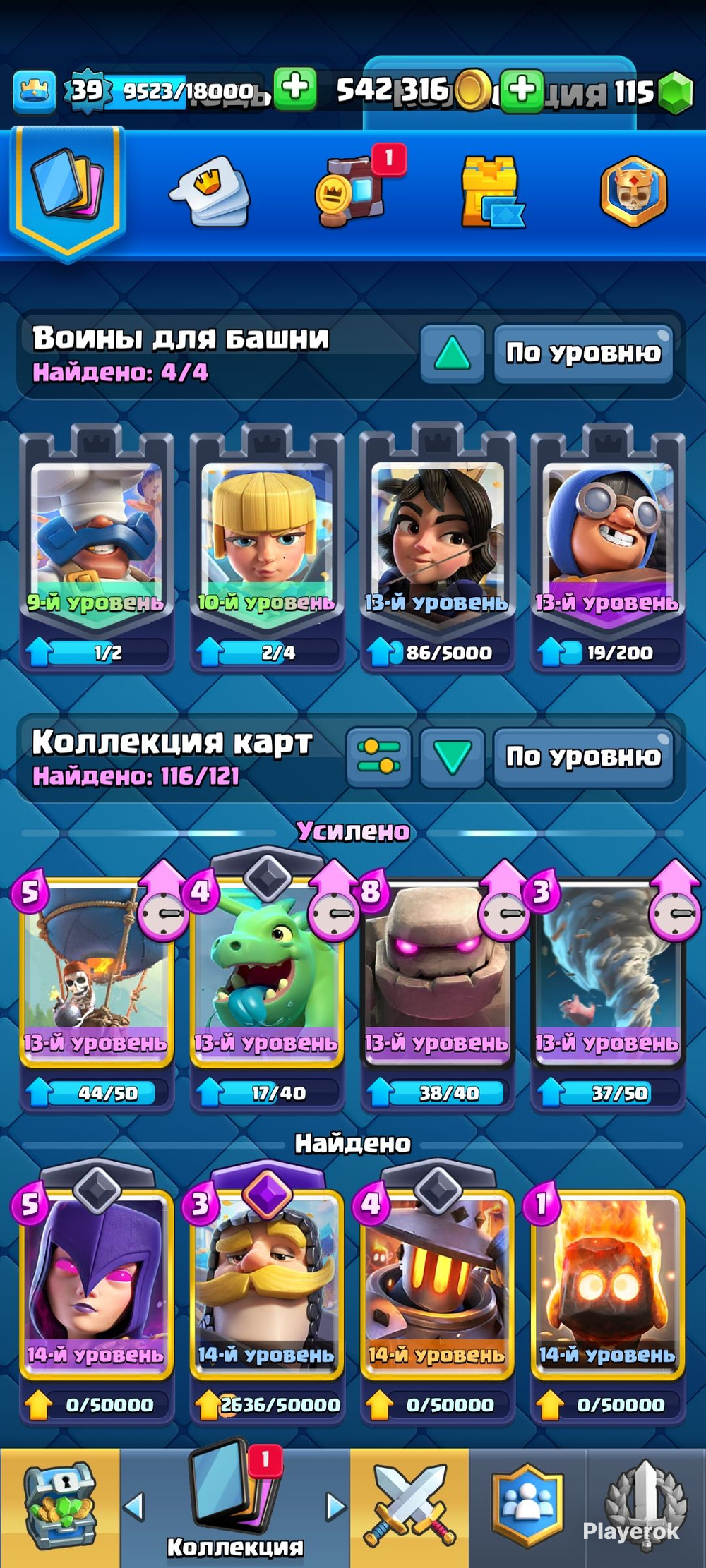
Task: Change tower troops sorting "По уровню"
Action: (583, 353)
